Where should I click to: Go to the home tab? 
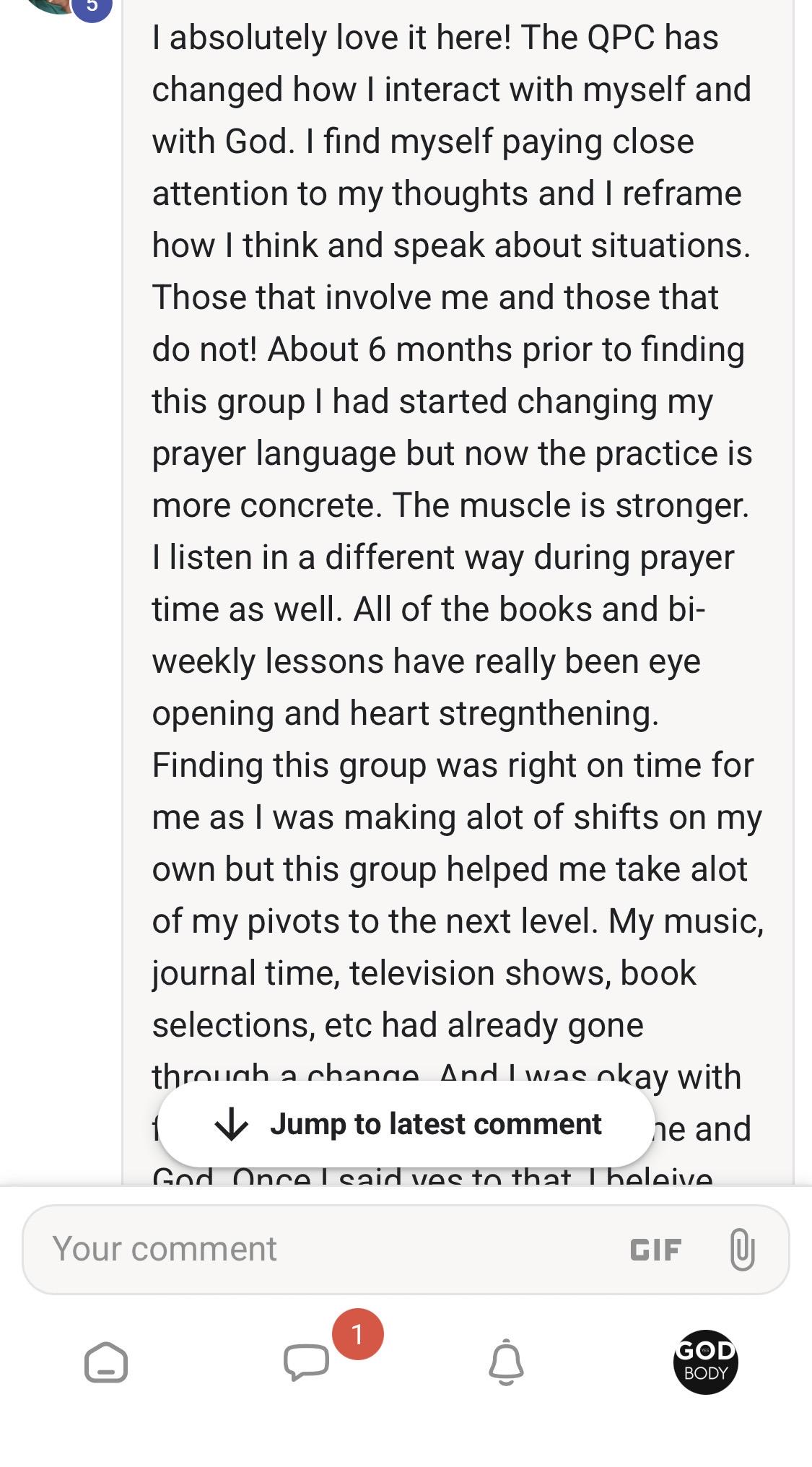pyautogui.click(x=106, y=1362)
